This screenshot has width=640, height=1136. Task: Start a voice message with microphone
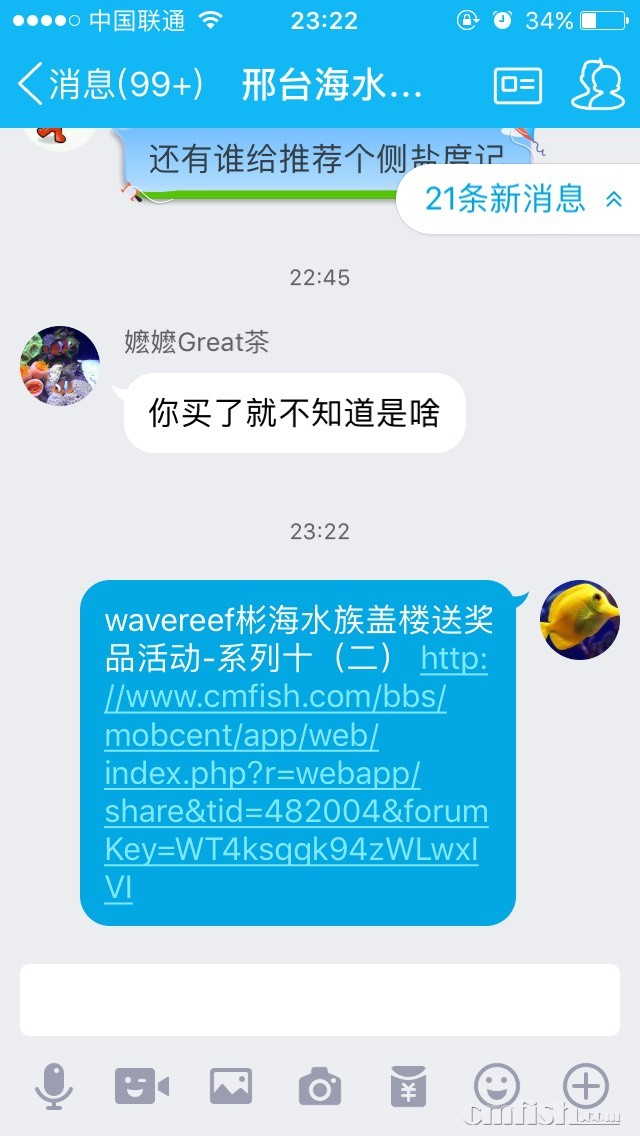tap(54, 1086)
